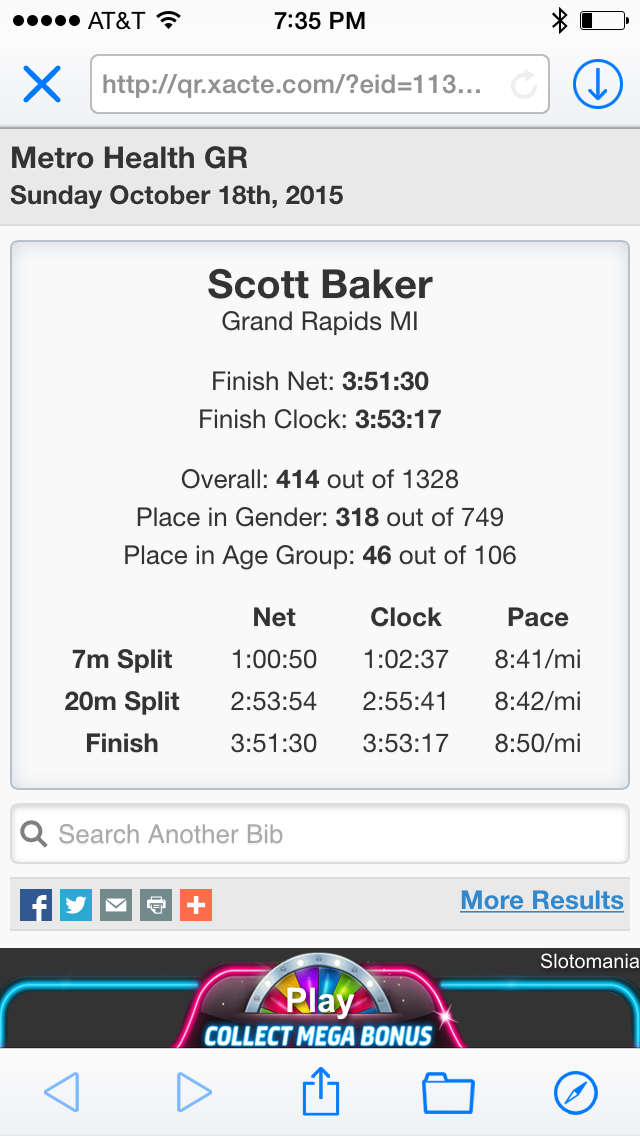Share results on Twitter
The image size is (640, 1136).
click(75, 905)
